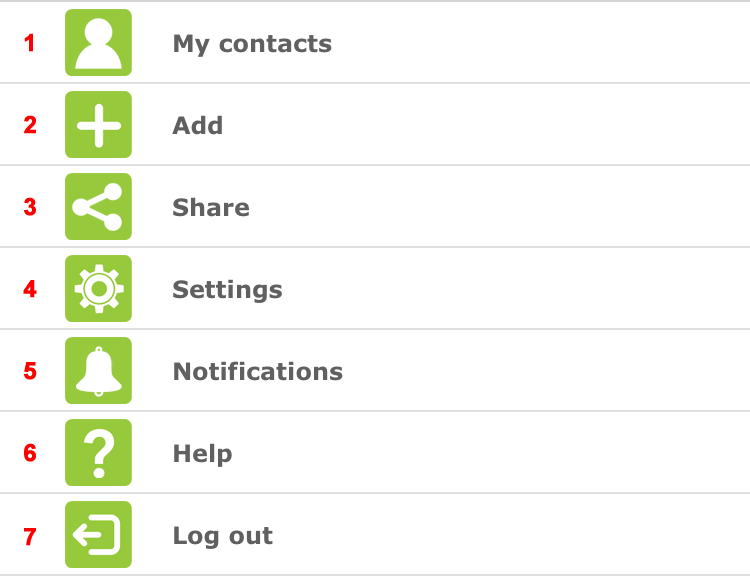Open My contacts
Image resolution: width=750 pixels, height=576 pixels.
coord(251,43)
